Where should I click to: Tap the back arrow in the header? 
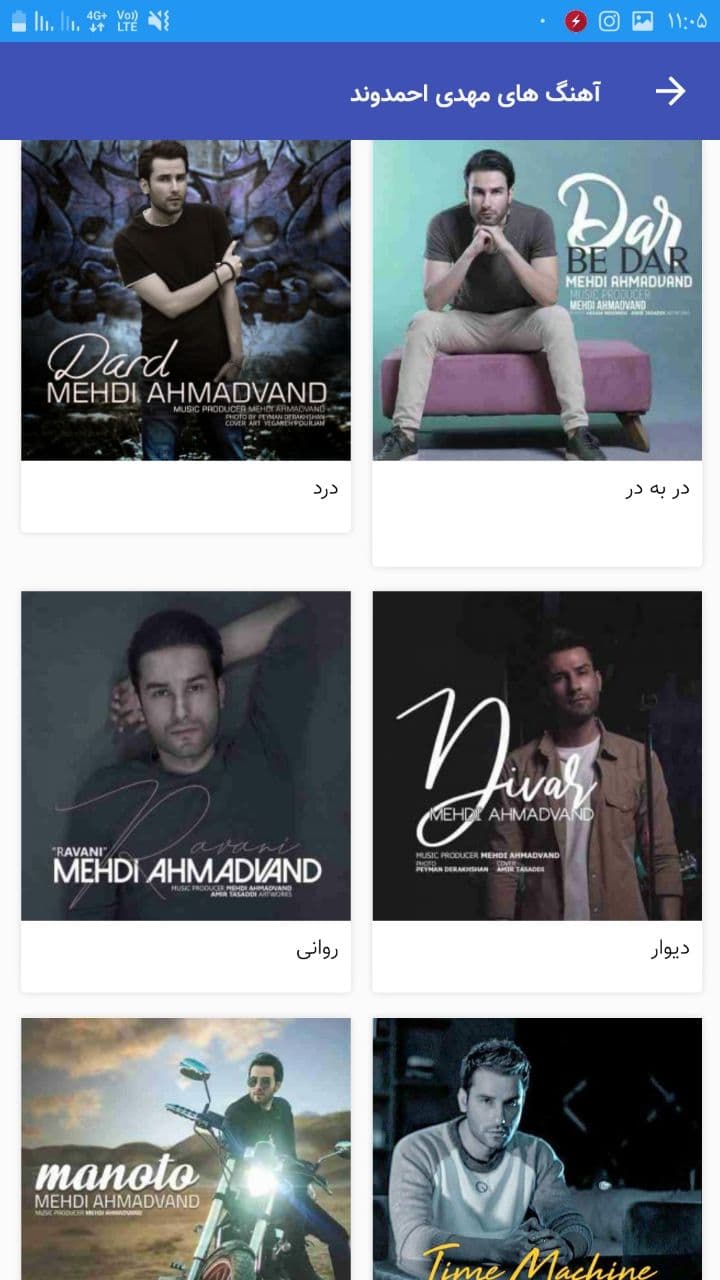point(670,92)
